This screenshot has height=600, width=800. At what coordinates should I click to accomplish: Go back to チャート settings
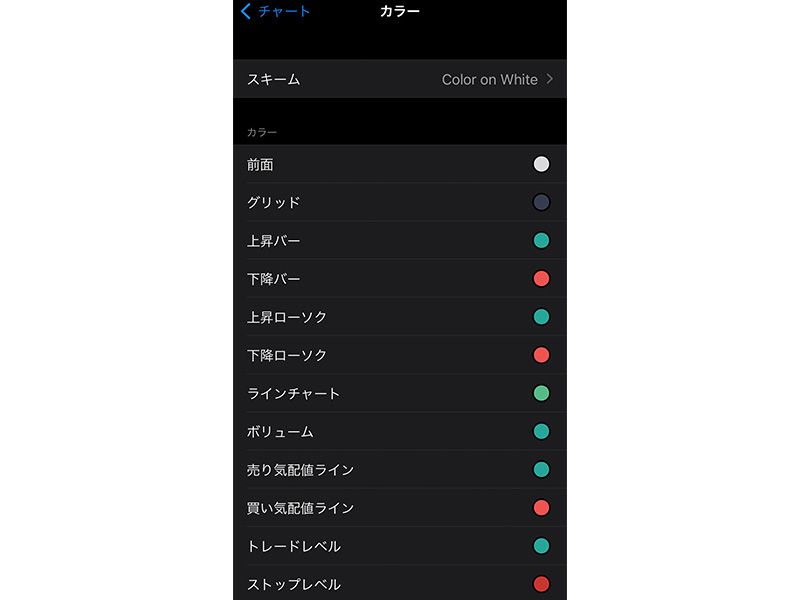tap(276, 12)
